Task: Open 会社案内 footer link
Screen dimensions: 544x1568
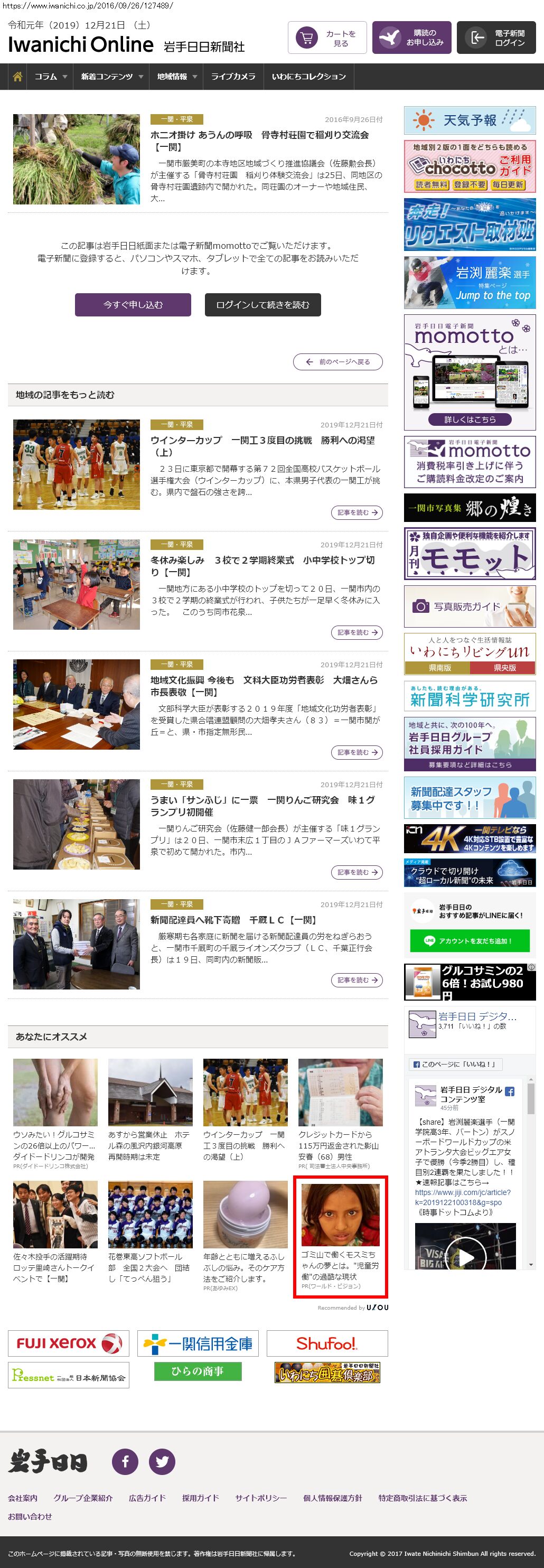Action: point(23,1498)
